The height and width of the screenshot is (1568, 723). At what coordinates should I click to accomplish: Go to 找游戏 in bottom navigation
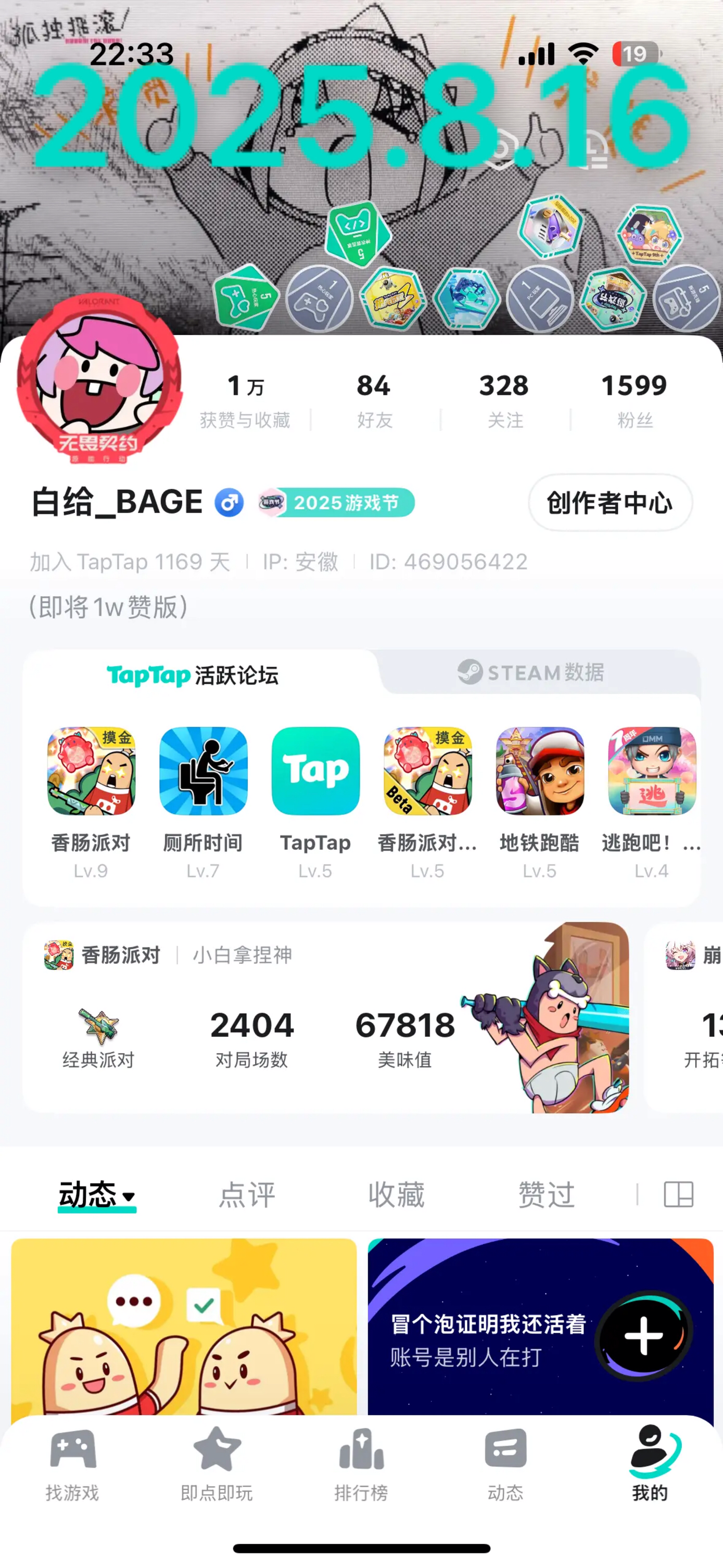click(72, 1467)
